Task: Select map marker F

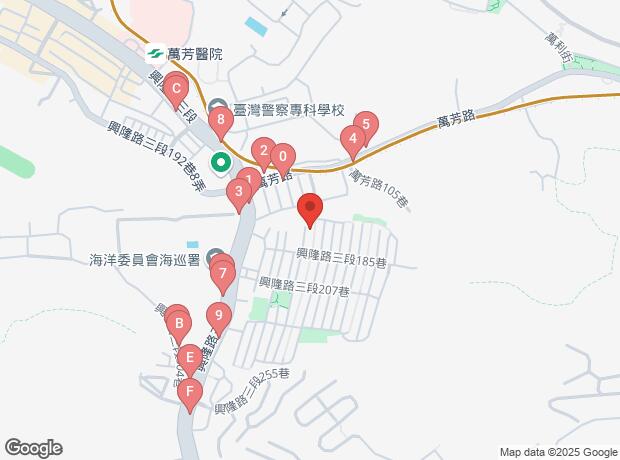Action: click(x=188, y=392)
